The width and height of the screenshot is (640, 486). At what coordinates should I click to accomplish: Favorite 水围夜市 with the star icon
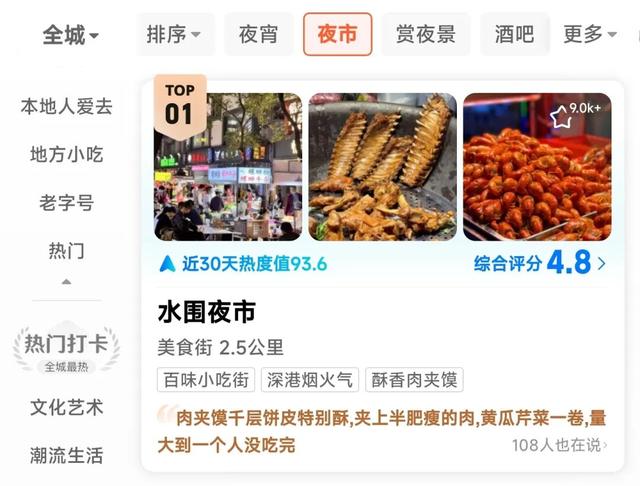(x=561, y=117)
